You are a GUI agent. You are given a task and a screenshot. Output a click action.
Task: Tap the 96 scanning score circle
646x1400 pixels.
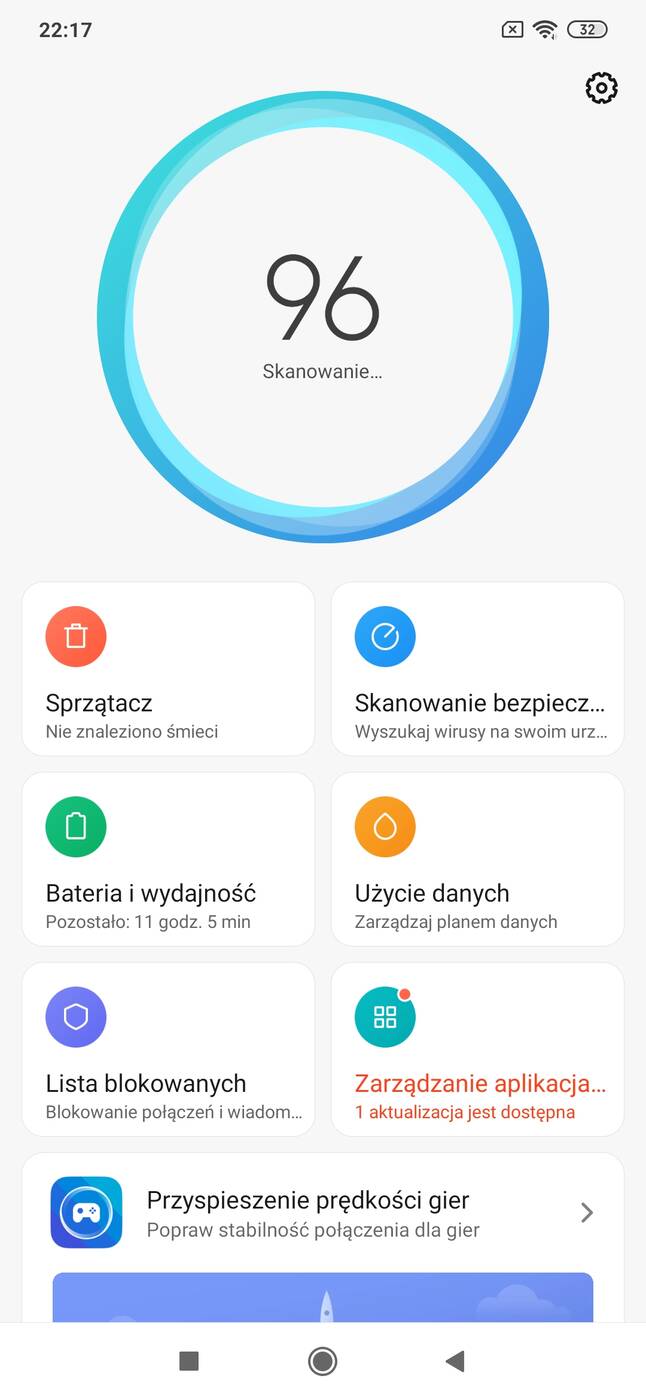pos(323,317)
